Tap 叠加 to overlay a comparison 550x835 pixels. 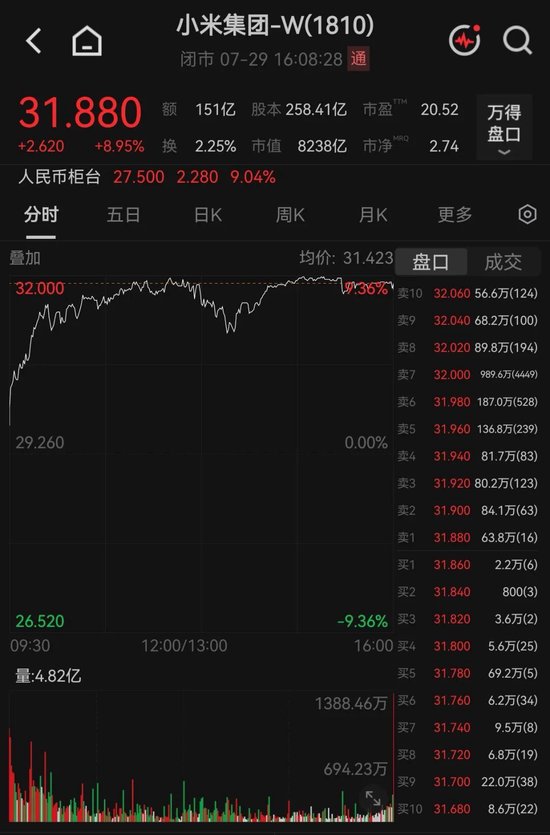(x=25, y=258)
